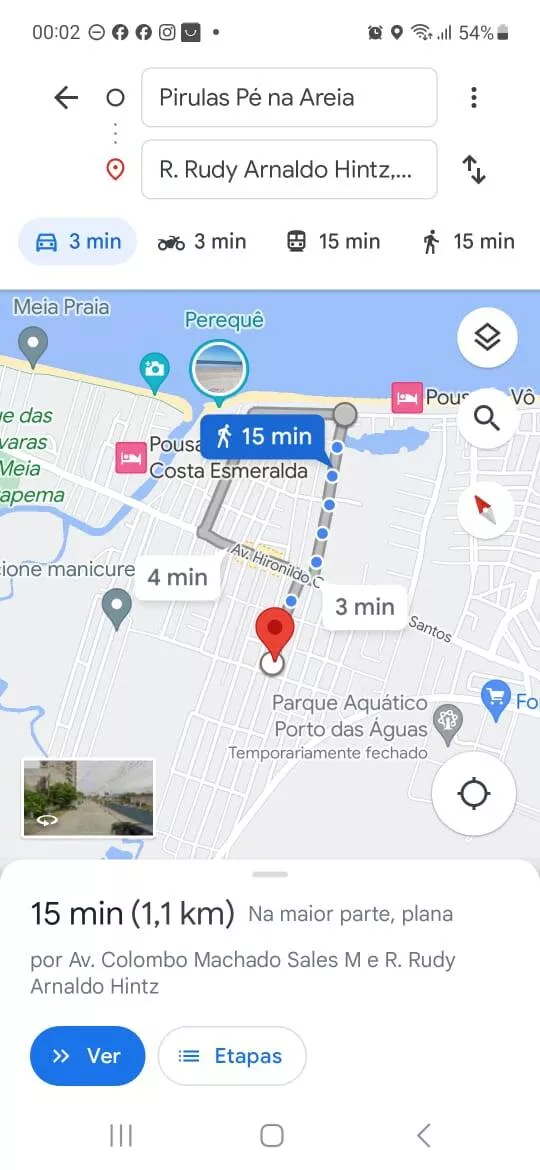Image resolution: width=540 pixels, height=1170 pixels.
Task: Switch to walking mode
Action: tap(468, 242)
